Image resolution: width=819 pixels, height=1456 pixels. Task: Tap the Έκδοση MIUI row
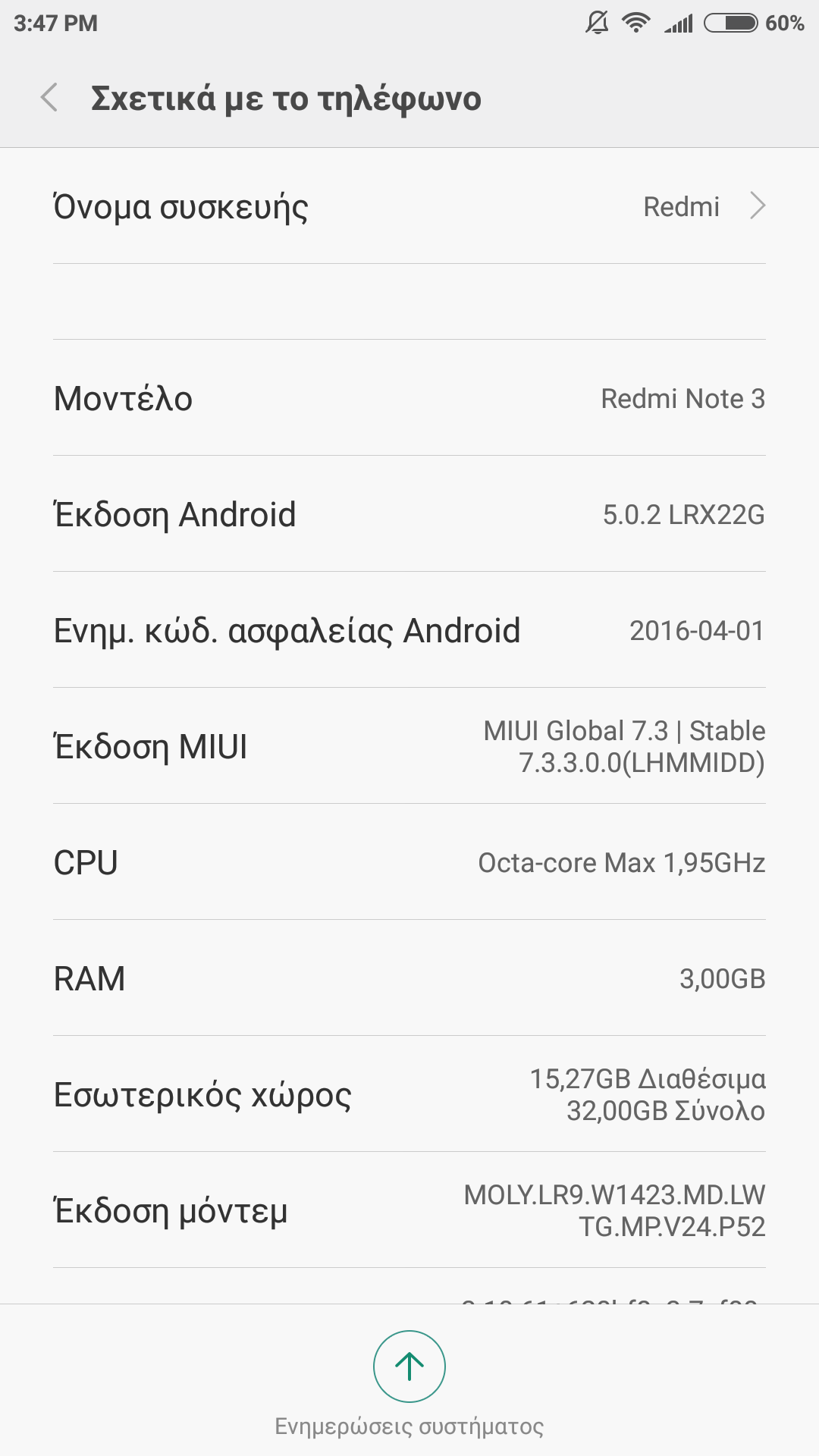(x=409, y=746)
